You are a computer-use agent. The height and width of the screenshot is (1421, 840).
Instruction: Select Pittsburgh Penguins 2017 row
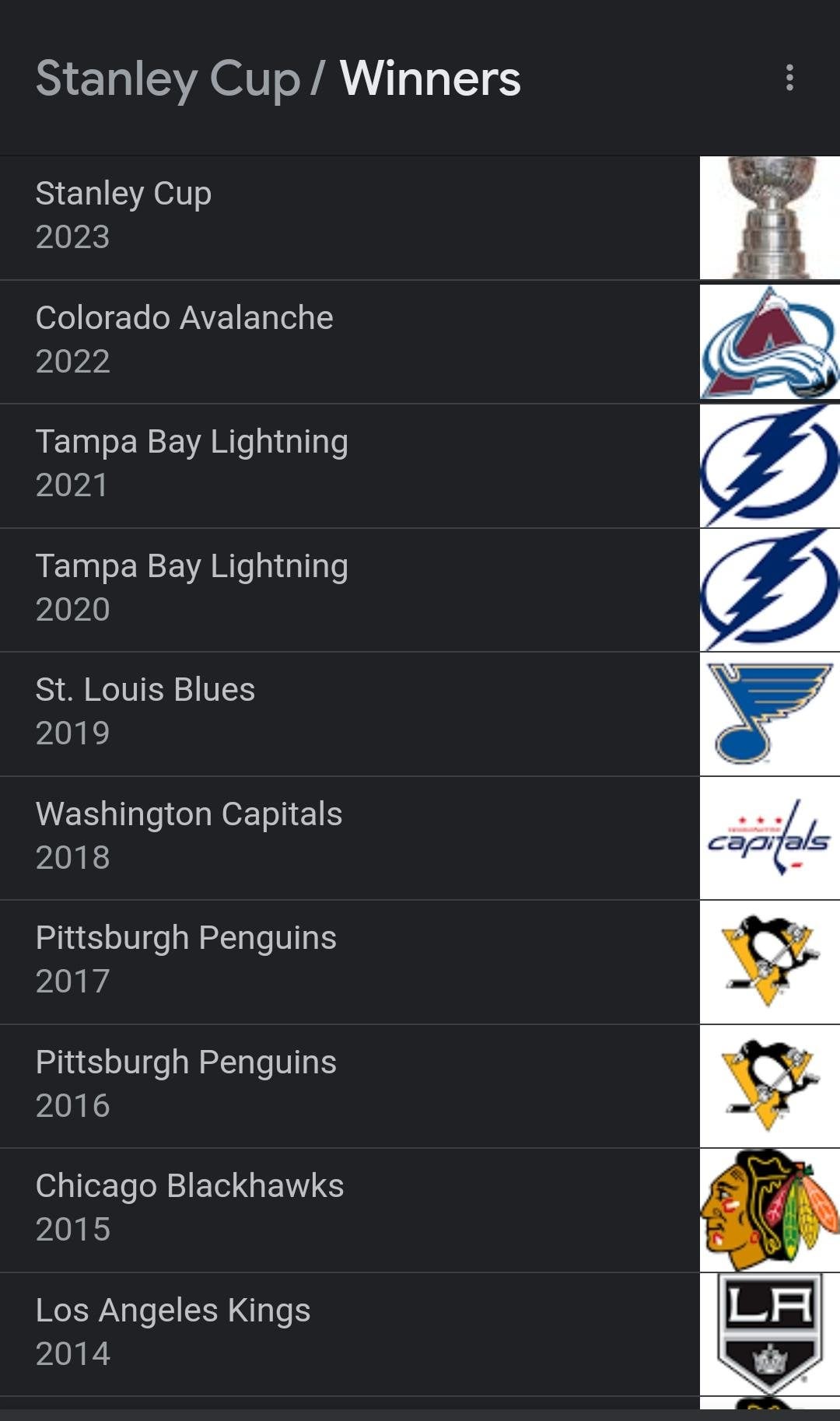350,961
